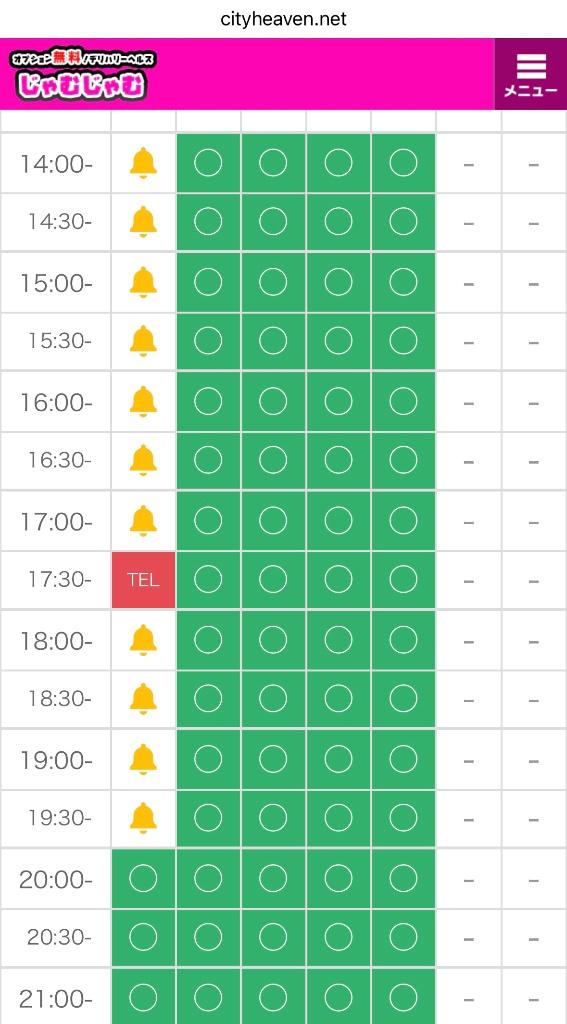Get notified for the 18:30 slot

point(143,699)
